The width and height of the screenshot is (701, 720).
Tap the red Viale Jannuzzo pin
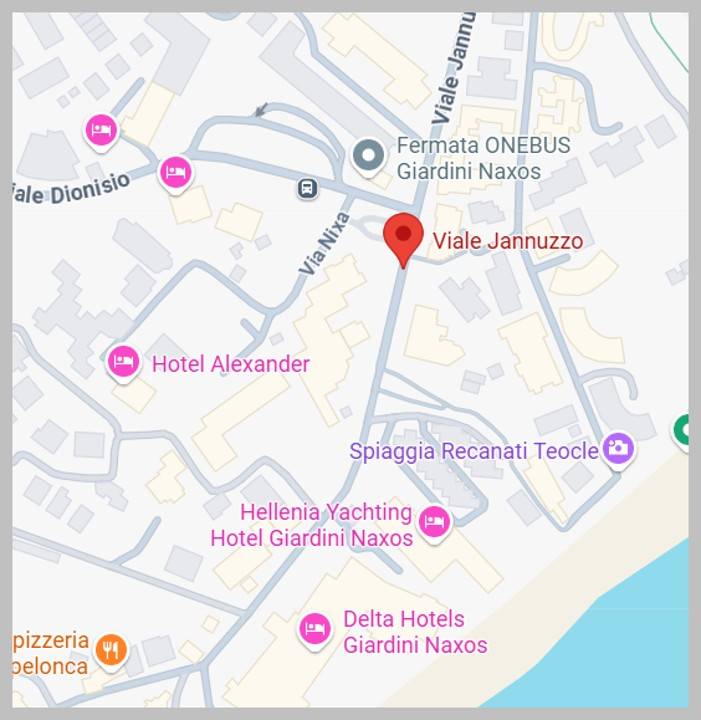tap(403, 237)
